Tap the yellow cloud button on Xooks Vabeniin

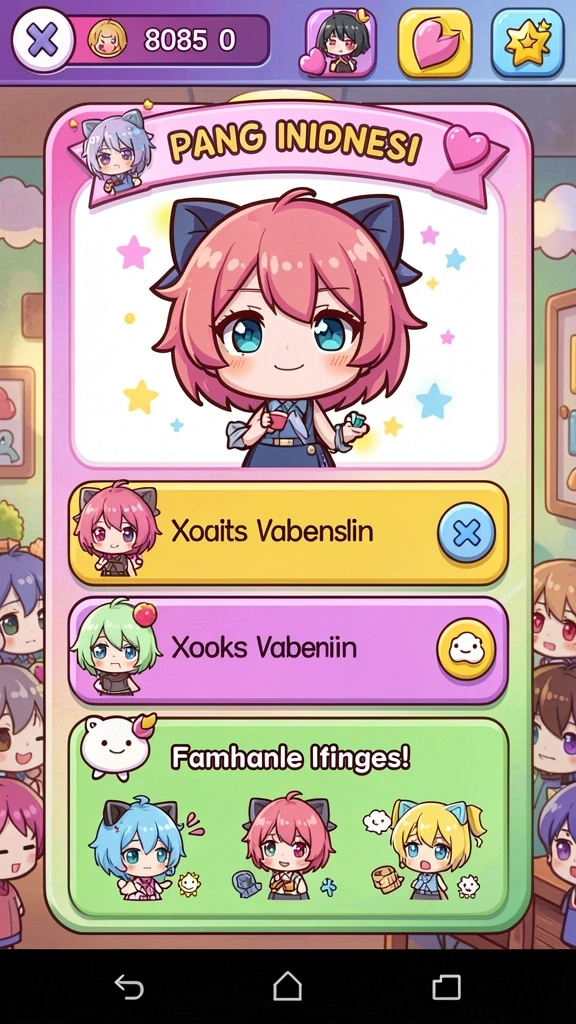[x=466, y=649]
